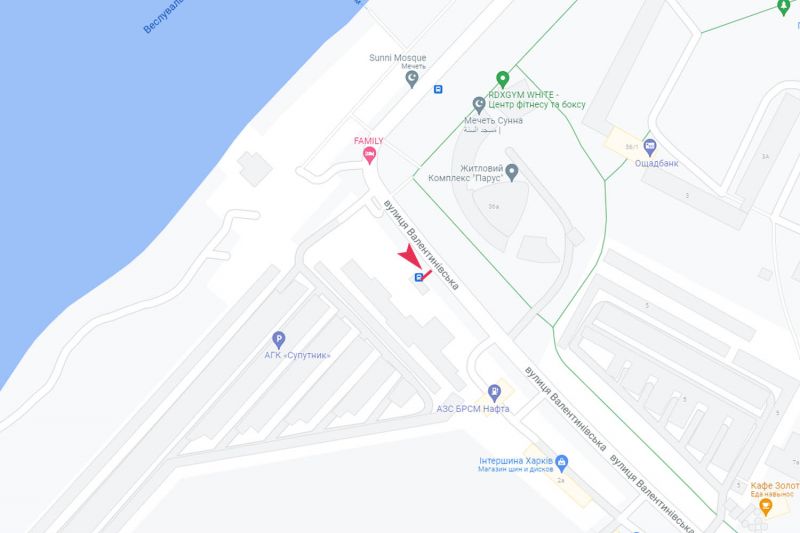Viewport: 800px width, 533px height.
Task: Tap the FAMILY hotel marker
Action: coord(371,156)
